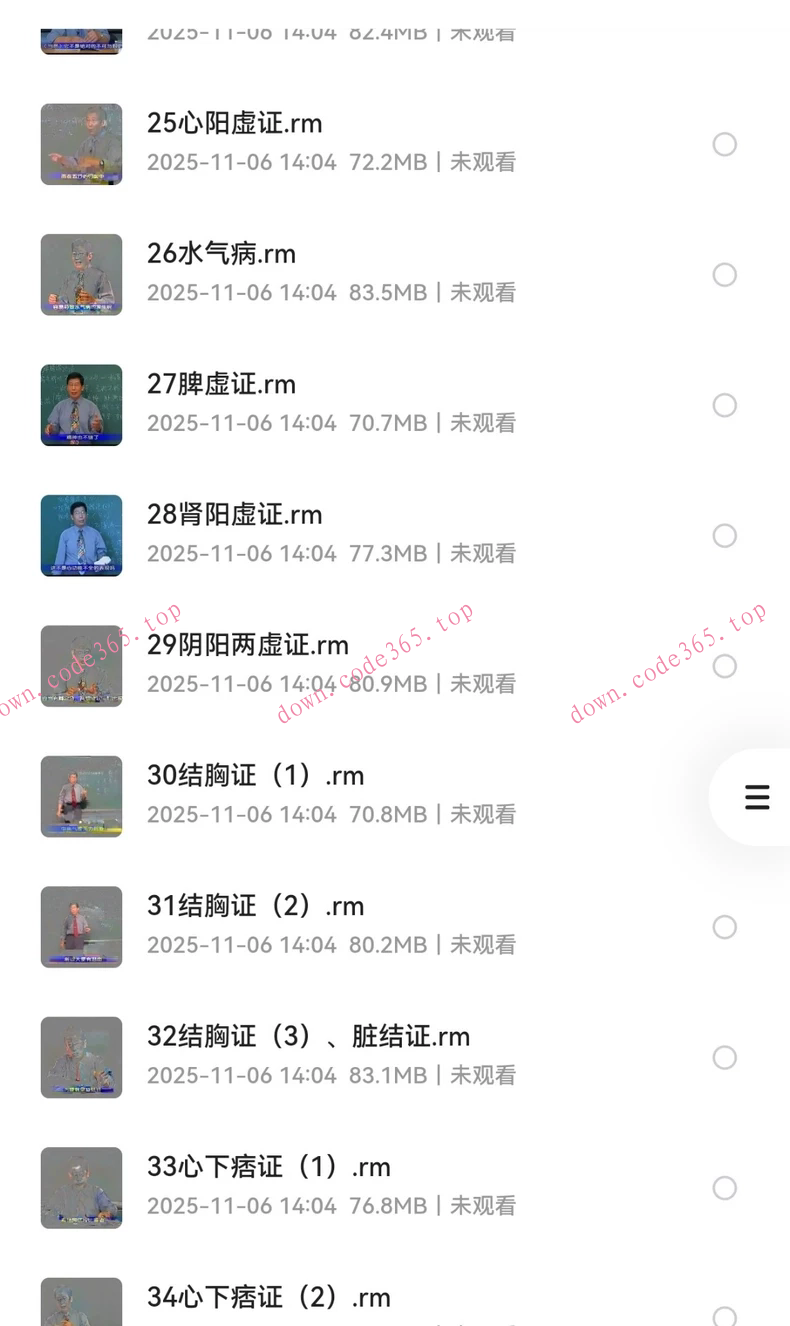Toggle selection circle for 33心下痞证（1）.rm
The height and width of the screenshot is (1326, 790).
724,1187
